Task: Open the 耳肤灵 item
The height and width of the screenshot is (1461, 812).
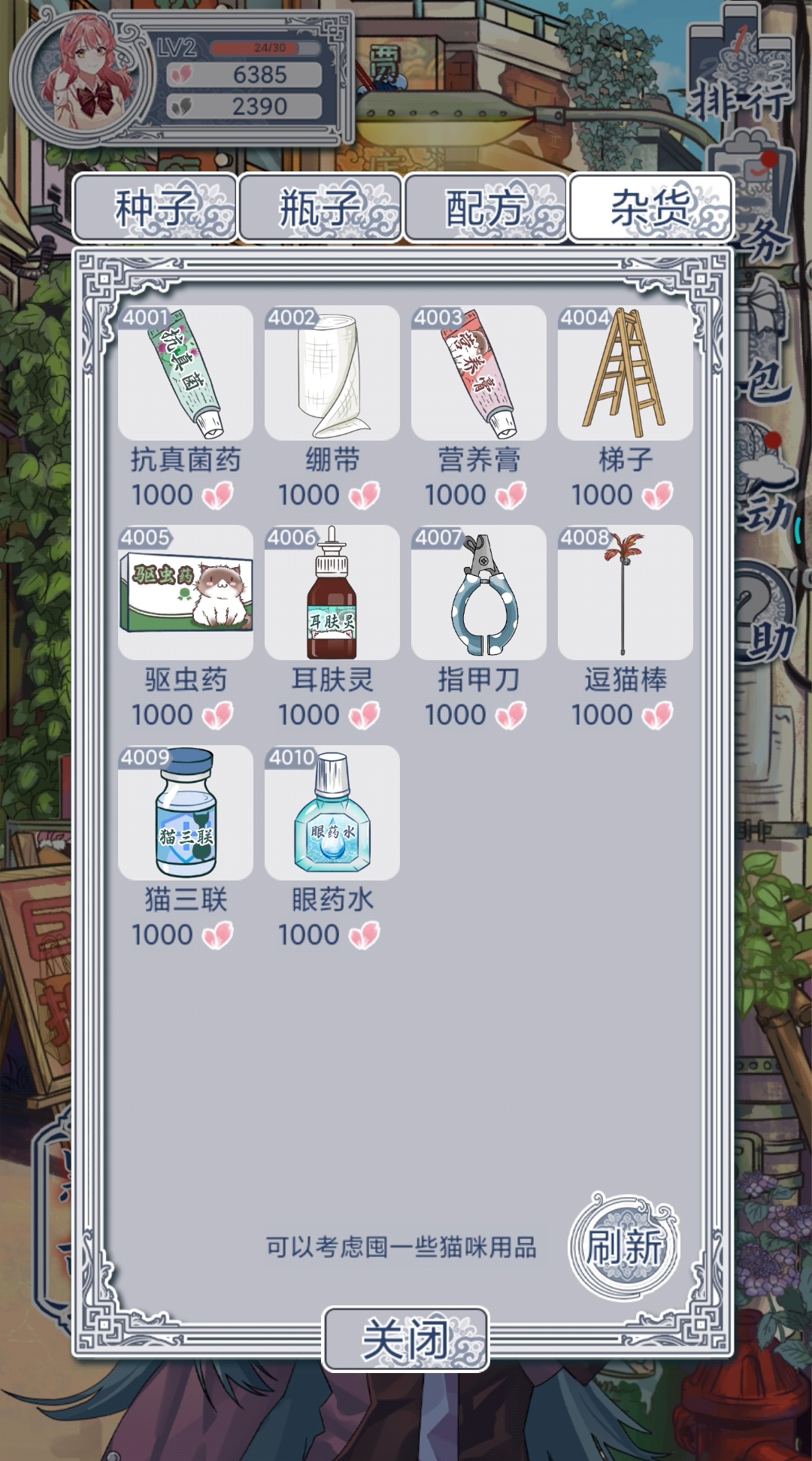Action: tap(332, 593)
